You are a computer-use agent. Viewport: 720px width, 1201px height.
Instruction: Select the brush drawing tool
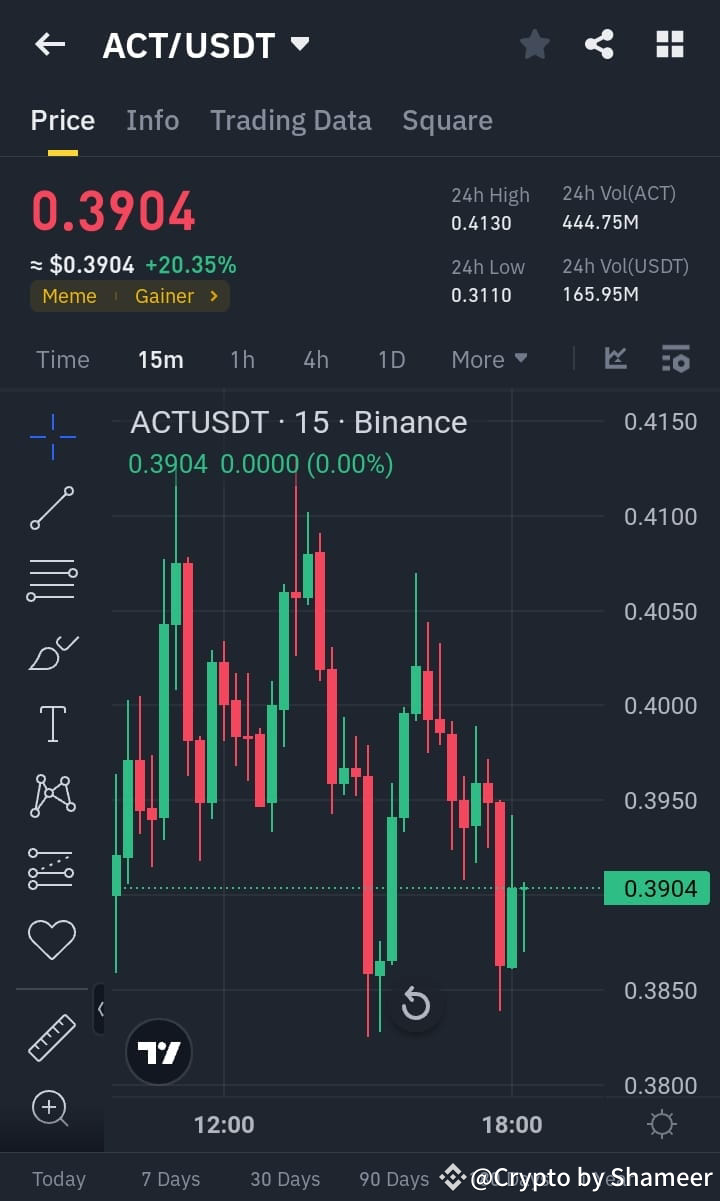click(x=52, y=652)
